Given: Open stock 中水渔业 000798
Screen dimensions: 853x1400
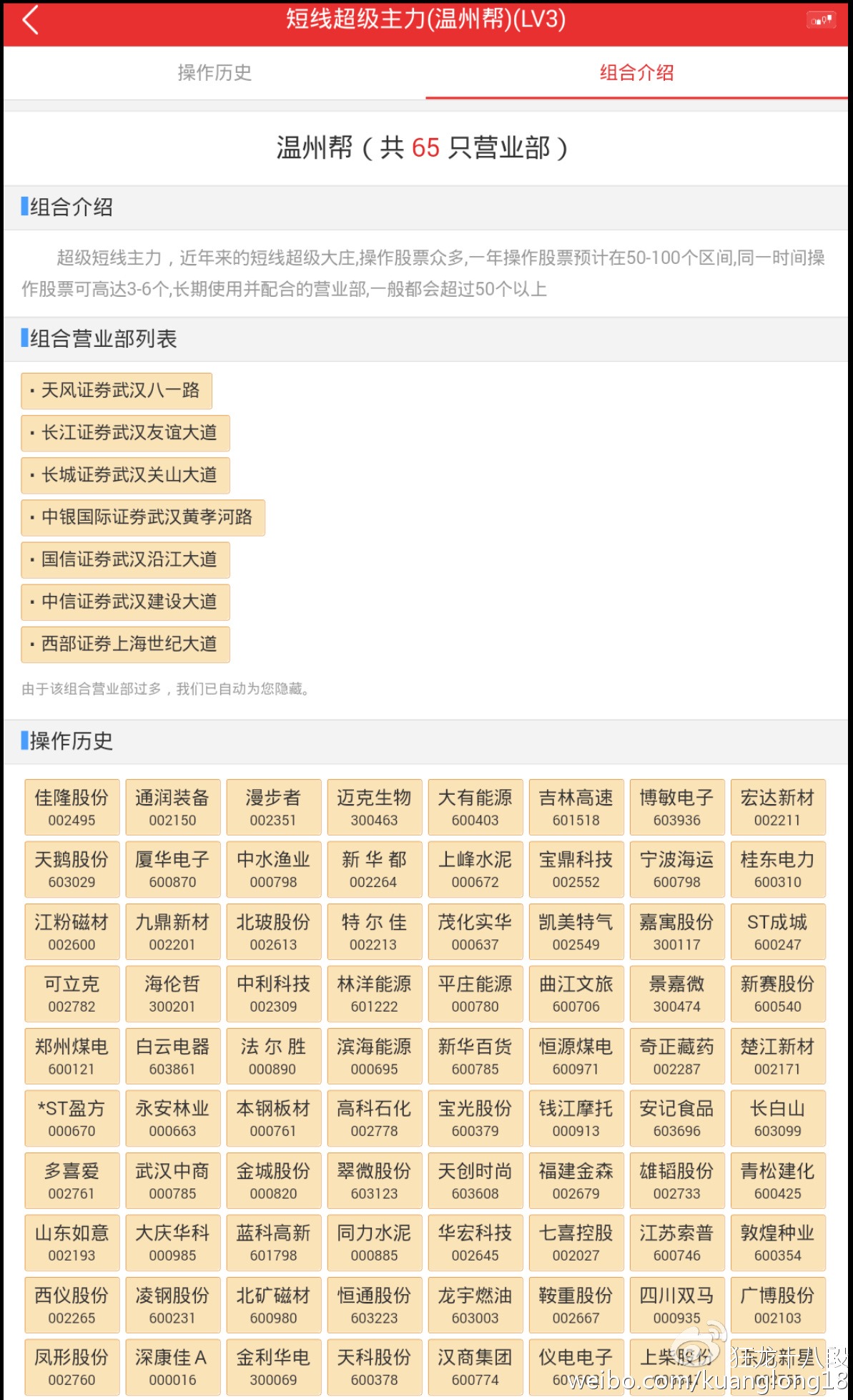Looking at the screenshot, I should tap(273, 869).
